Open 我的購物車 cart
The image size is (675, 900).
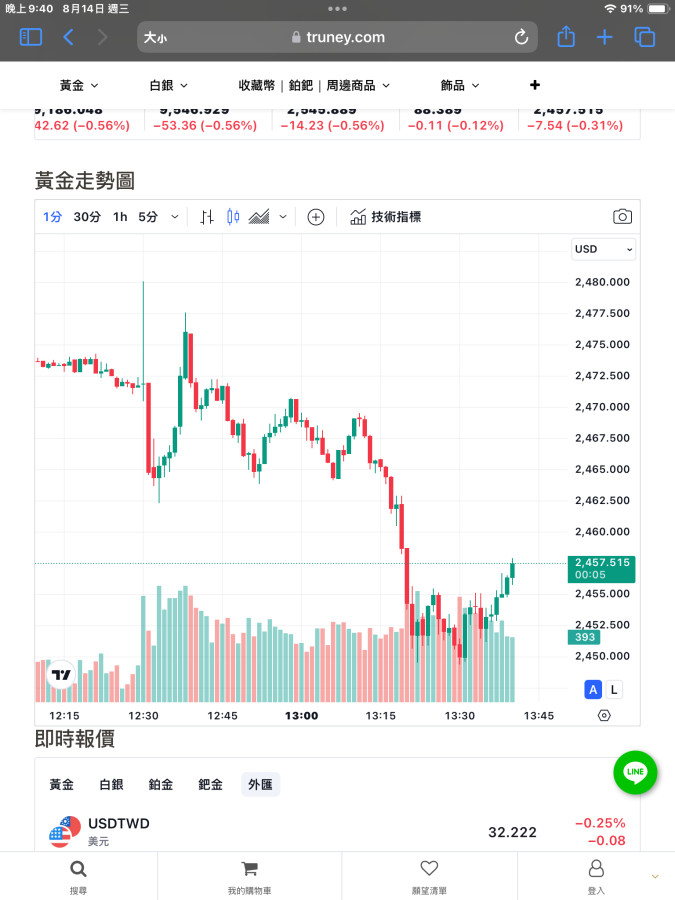coord(249,875)
